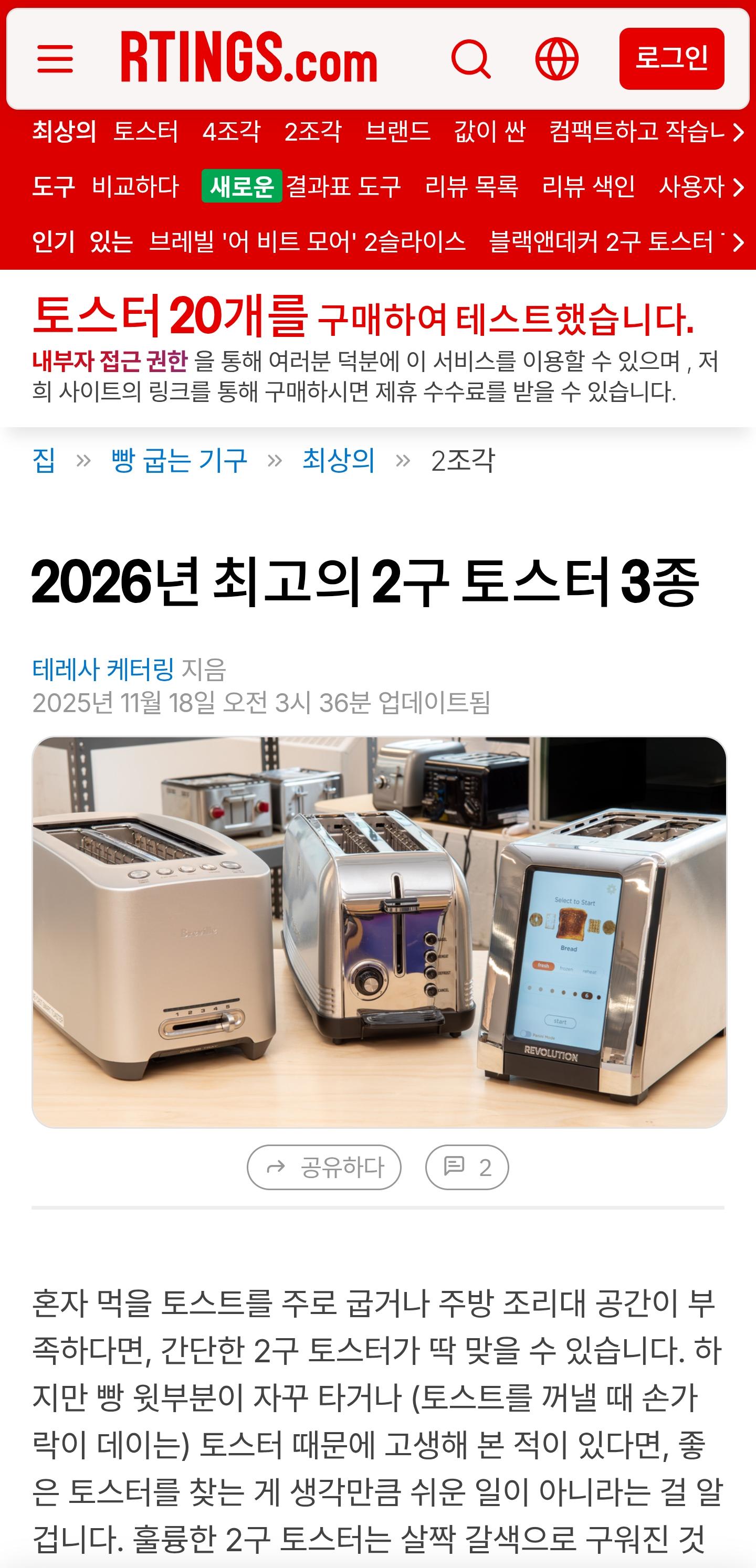
Task: Open the search icon
Action: point(470,59)
